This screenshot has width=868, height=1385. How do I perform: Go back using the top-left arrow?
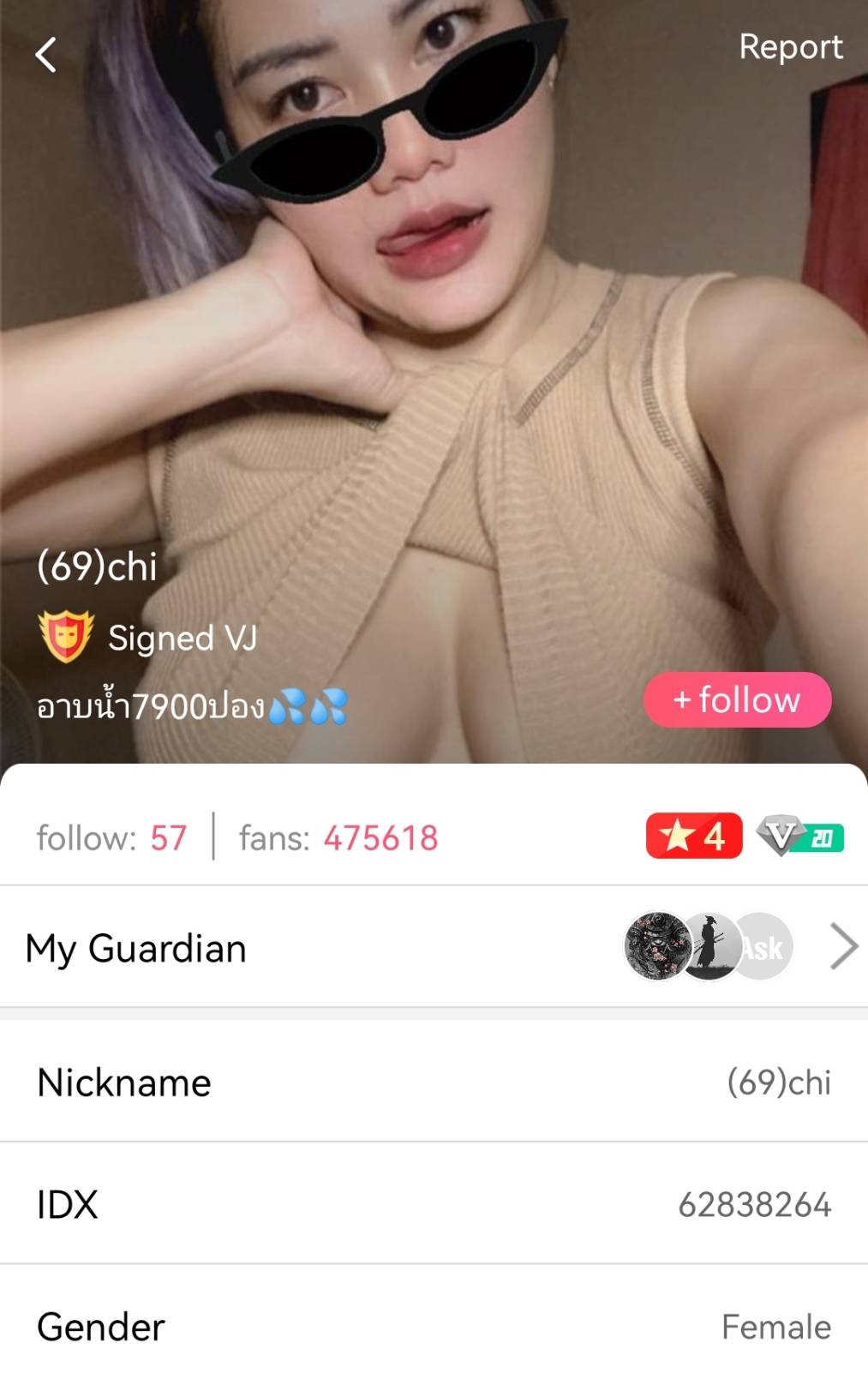[46, 55]
